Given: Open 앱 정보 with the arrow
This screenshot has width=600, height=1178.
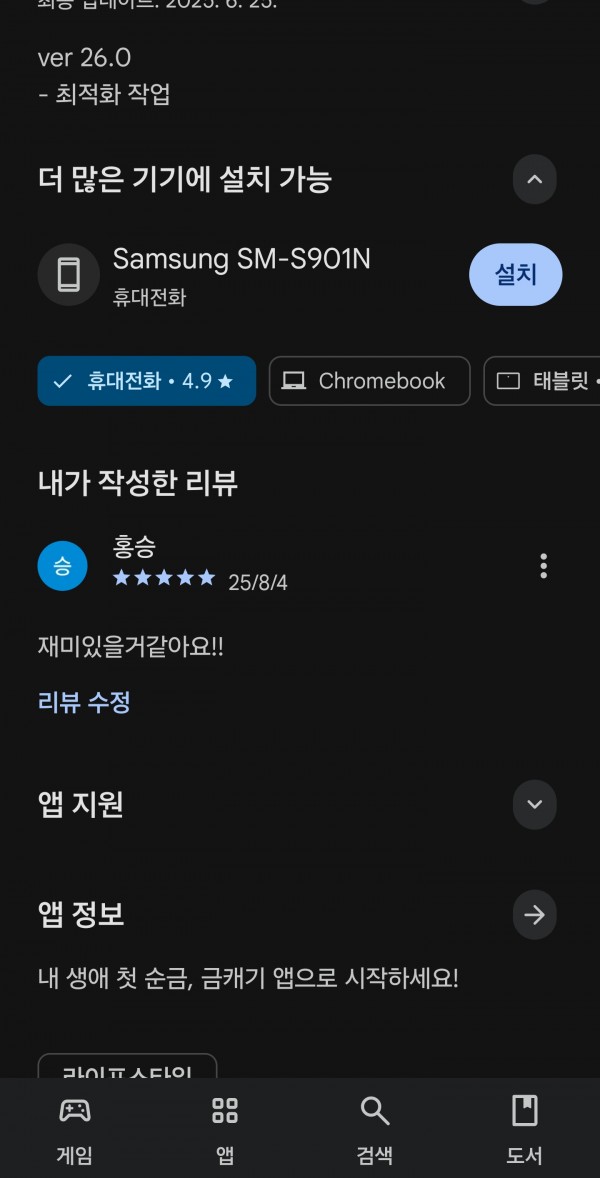Looking at the screenshot, I should [535, 914].
